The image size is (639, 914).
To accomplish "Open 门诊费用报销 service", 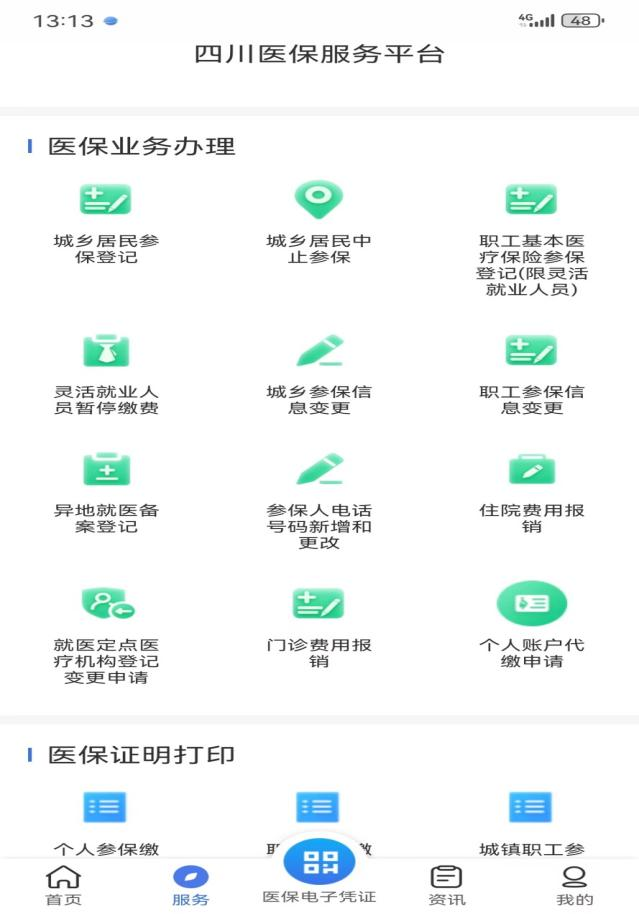I will coord(318,625).
